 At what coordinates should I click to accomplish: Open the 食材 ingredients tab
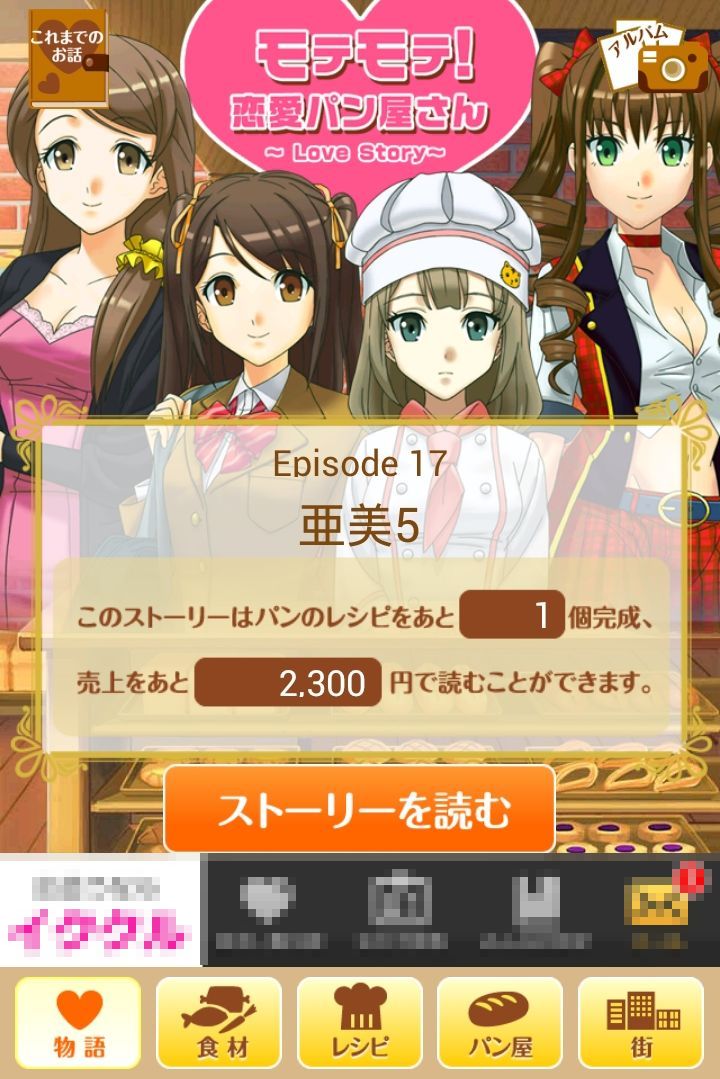(219, 1022)
